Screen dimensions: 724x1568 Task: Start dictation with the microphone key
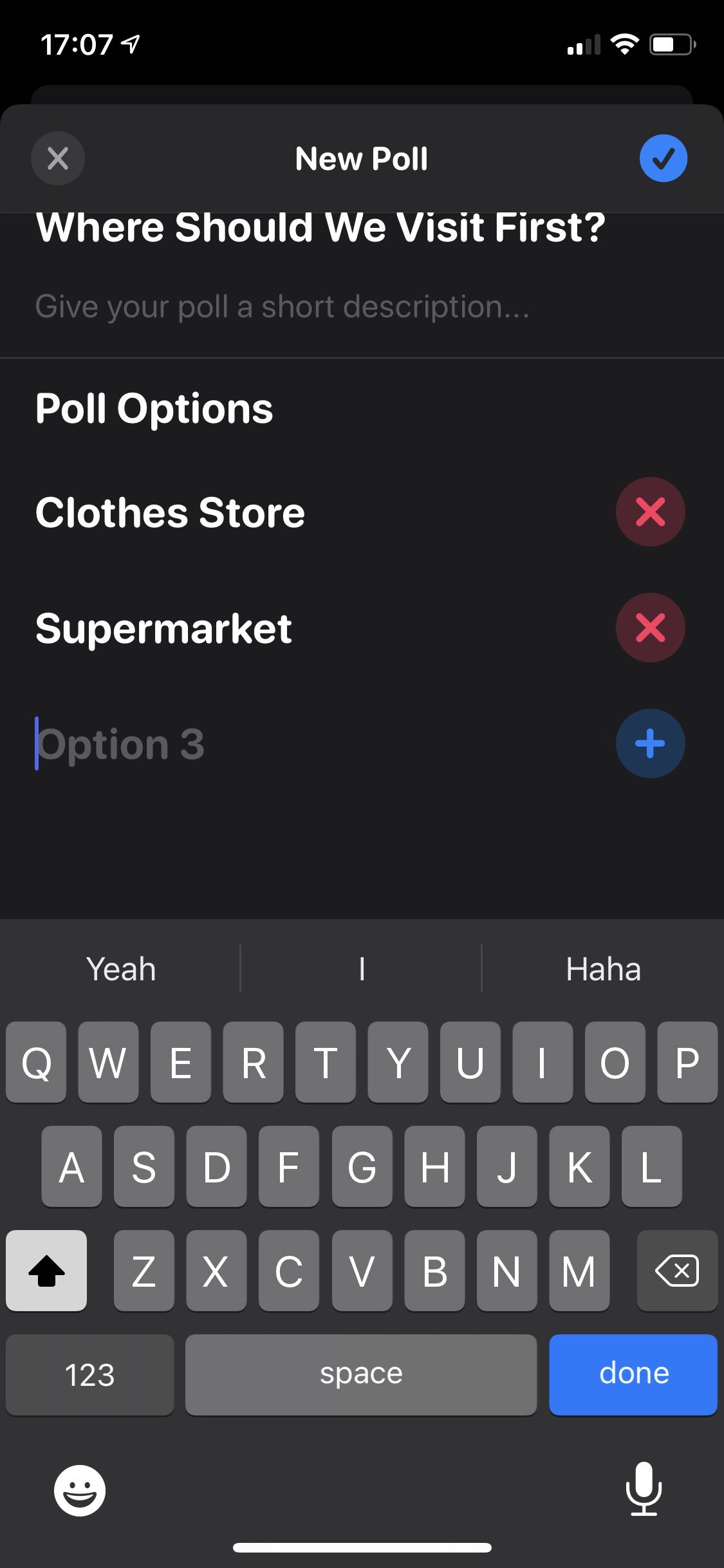[x=644, y=1489]
